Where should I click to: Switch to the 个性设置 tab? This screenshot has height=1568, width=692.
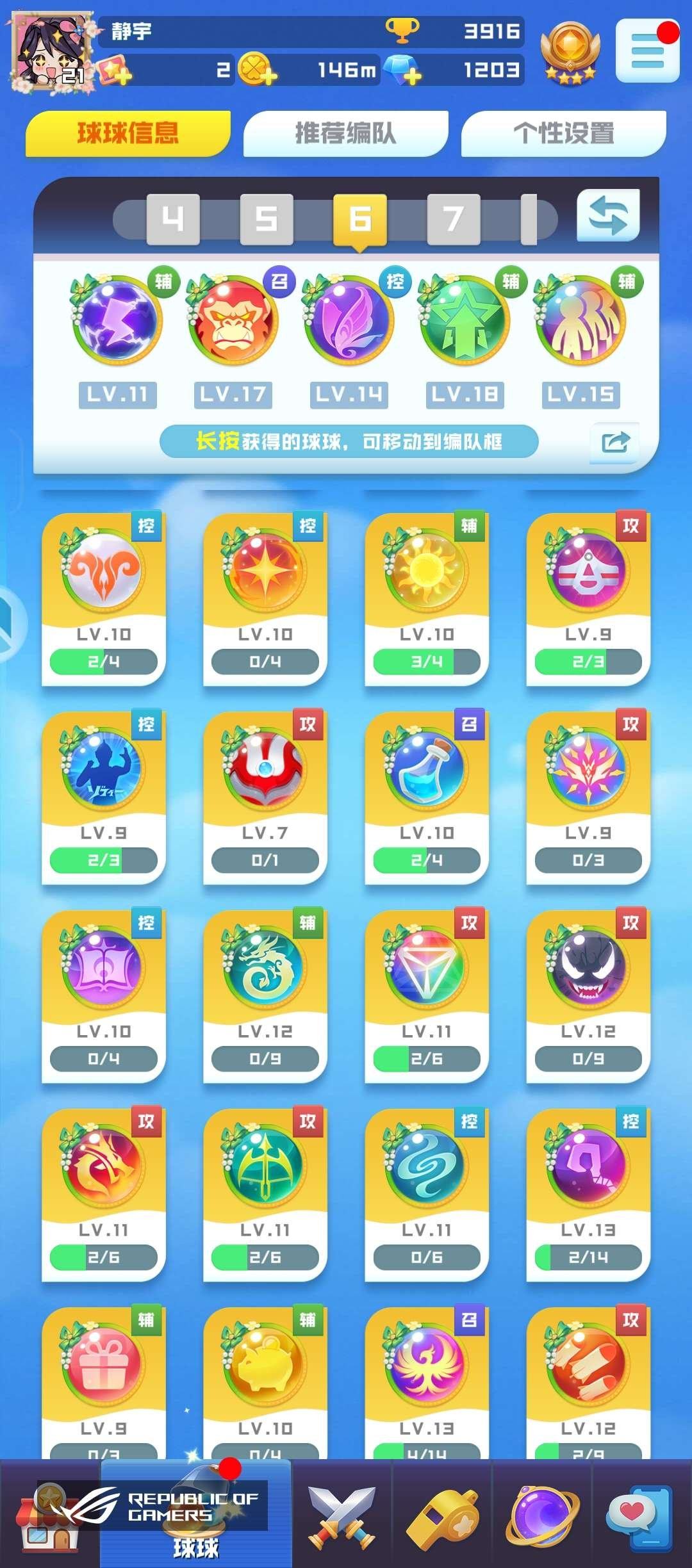[x=563, y=133]
